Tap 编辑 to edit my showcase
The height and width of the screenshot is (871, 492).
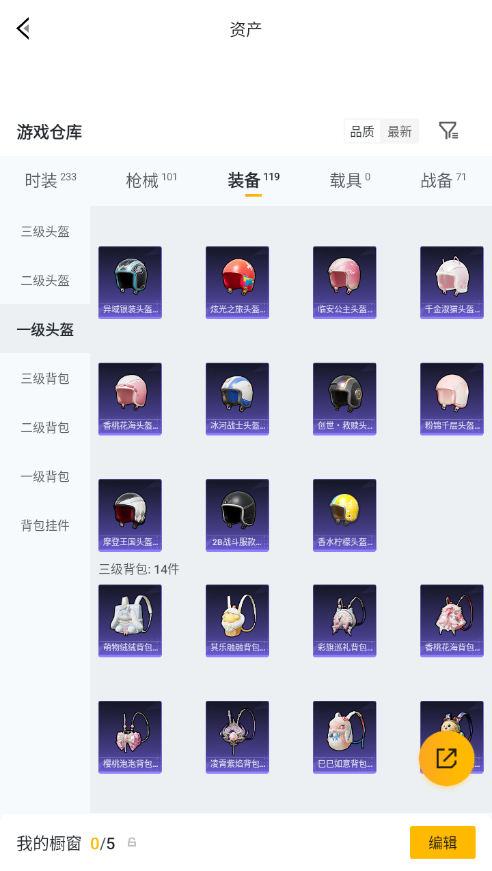[x=443, y=843]
